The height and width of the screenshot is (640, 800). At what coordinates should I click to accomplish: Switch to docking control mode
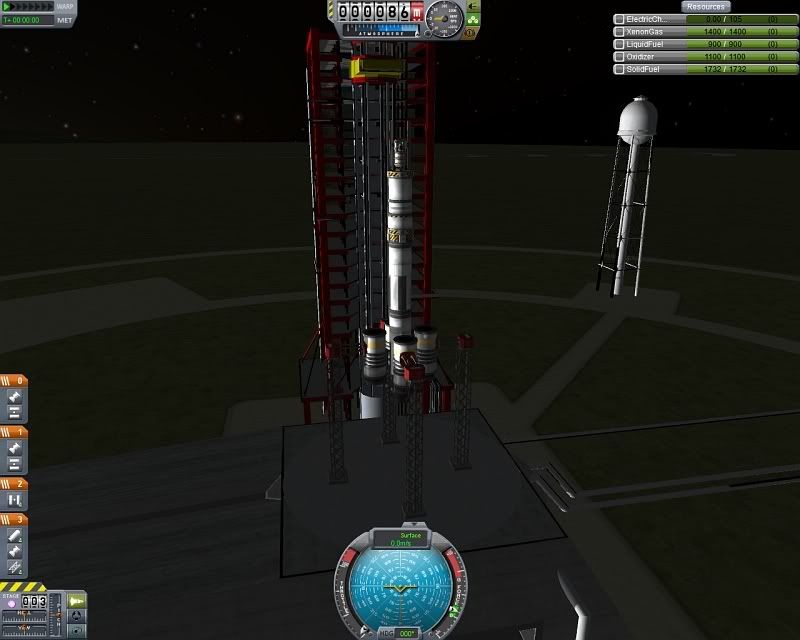(x=77, y=618)
